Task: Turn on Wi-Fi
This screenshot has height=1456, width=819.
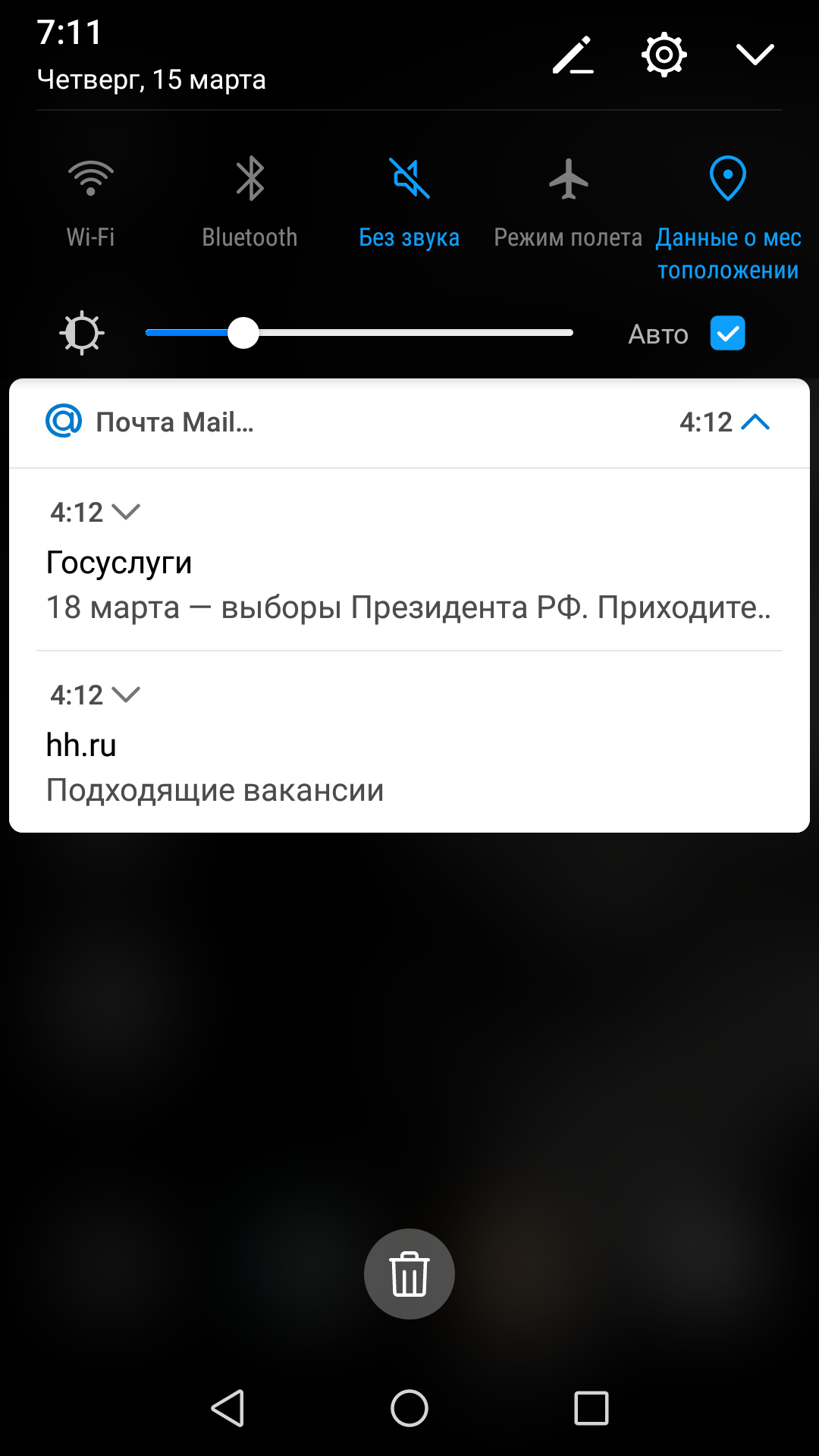Action: coord(91,180)
